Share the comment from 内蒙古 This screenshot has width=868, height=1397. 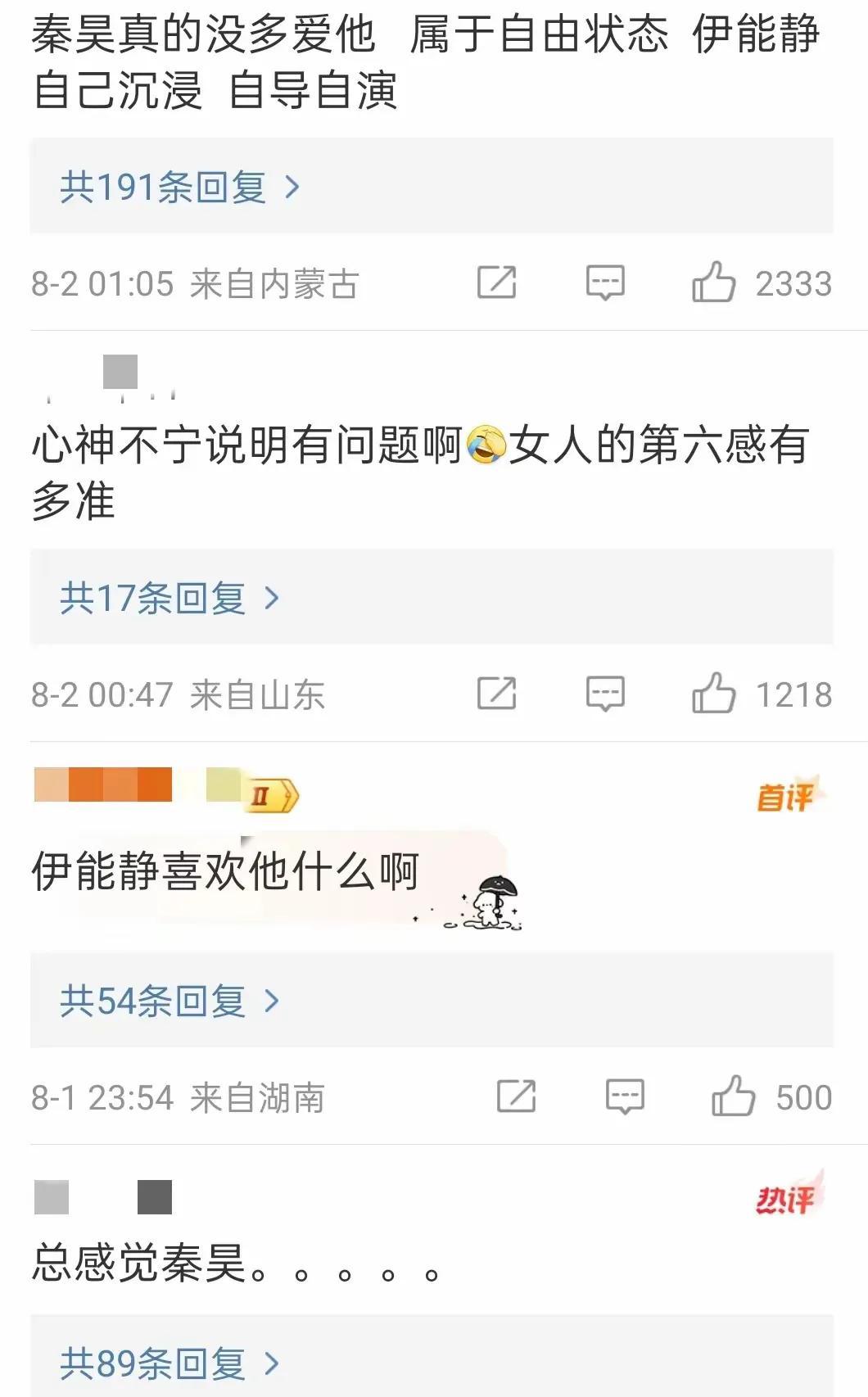pyautogui.click(x=497, y=283)
